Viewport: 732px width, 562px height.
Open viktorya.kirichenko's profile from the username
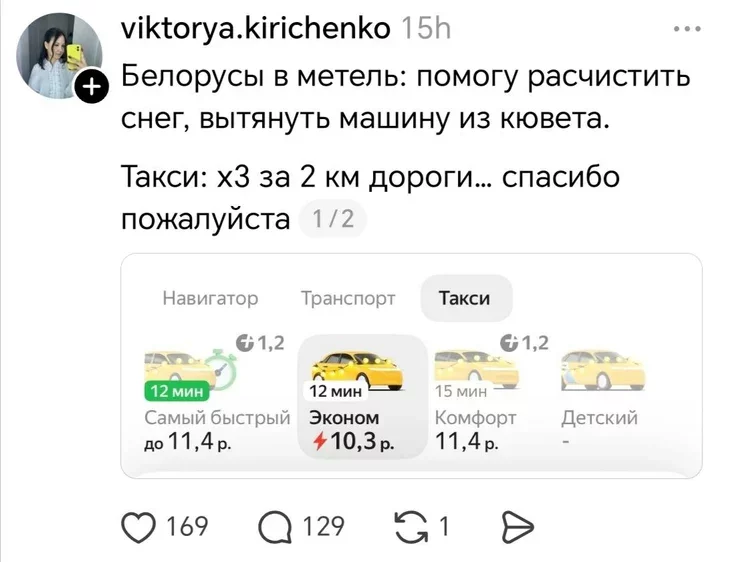click(255, 29)
